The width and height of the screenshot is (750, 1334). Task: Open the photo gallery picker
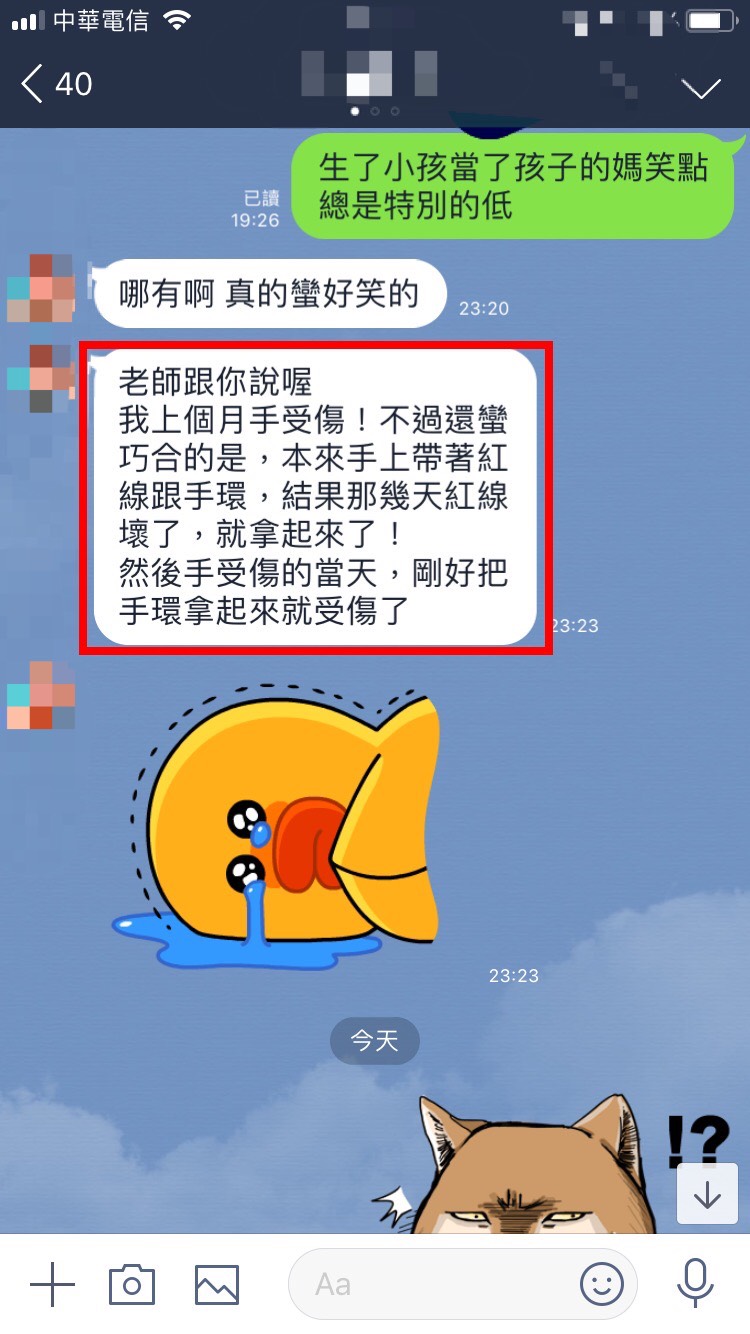click(217, 1284)
